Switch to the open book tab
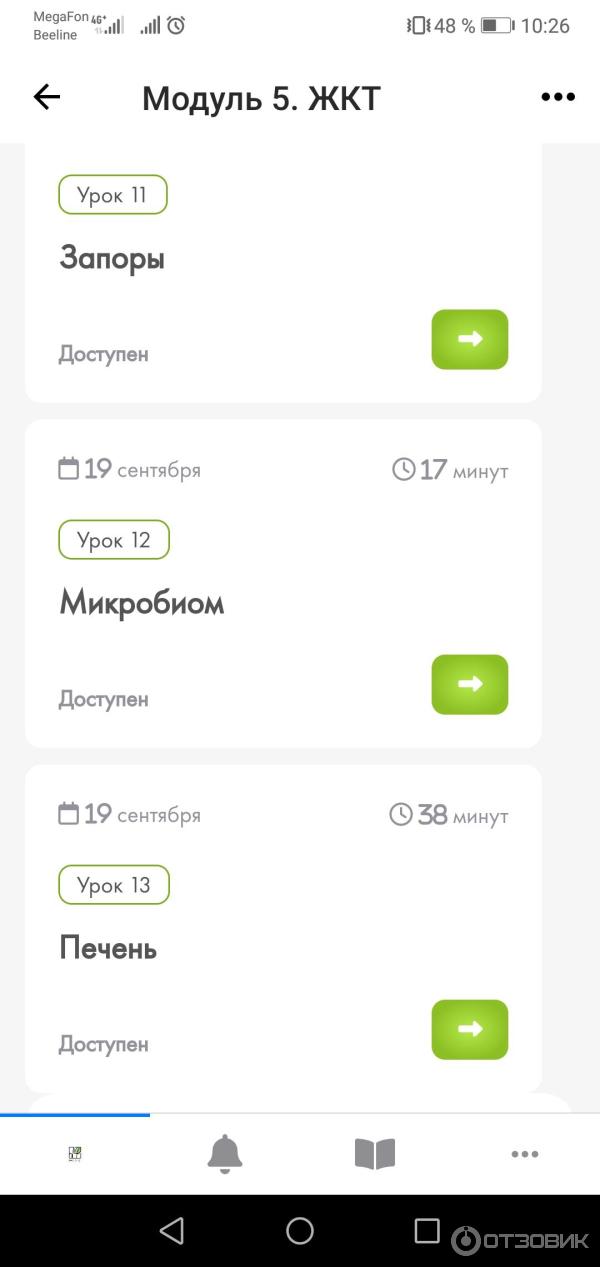Screen dimensions: 600x1267 pyautogui.click(x=375, y=1154)
